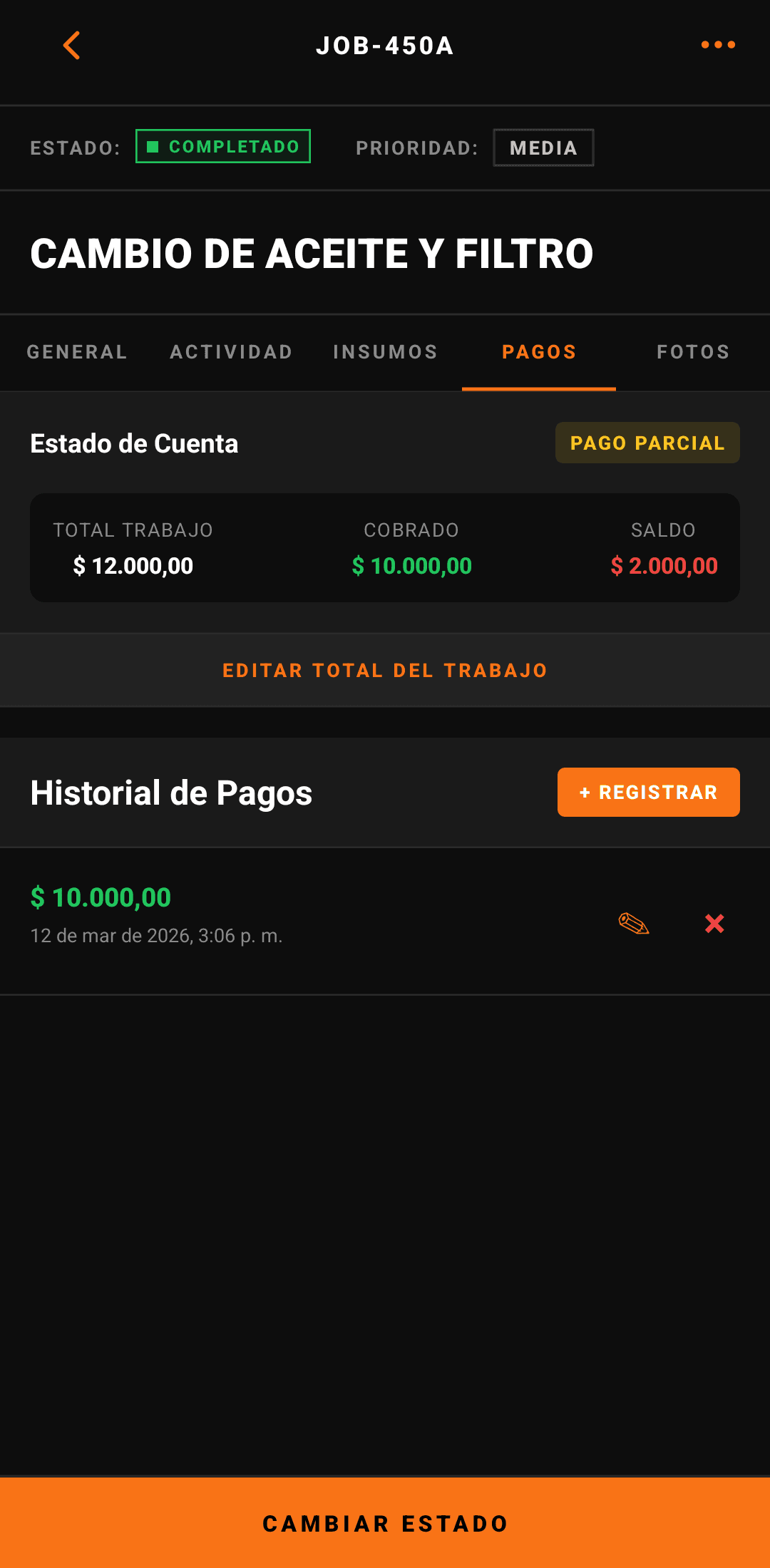Click the red SALDO amount $2.000,00
Viewport: 770px width, 1568px height.
[664, 565]
